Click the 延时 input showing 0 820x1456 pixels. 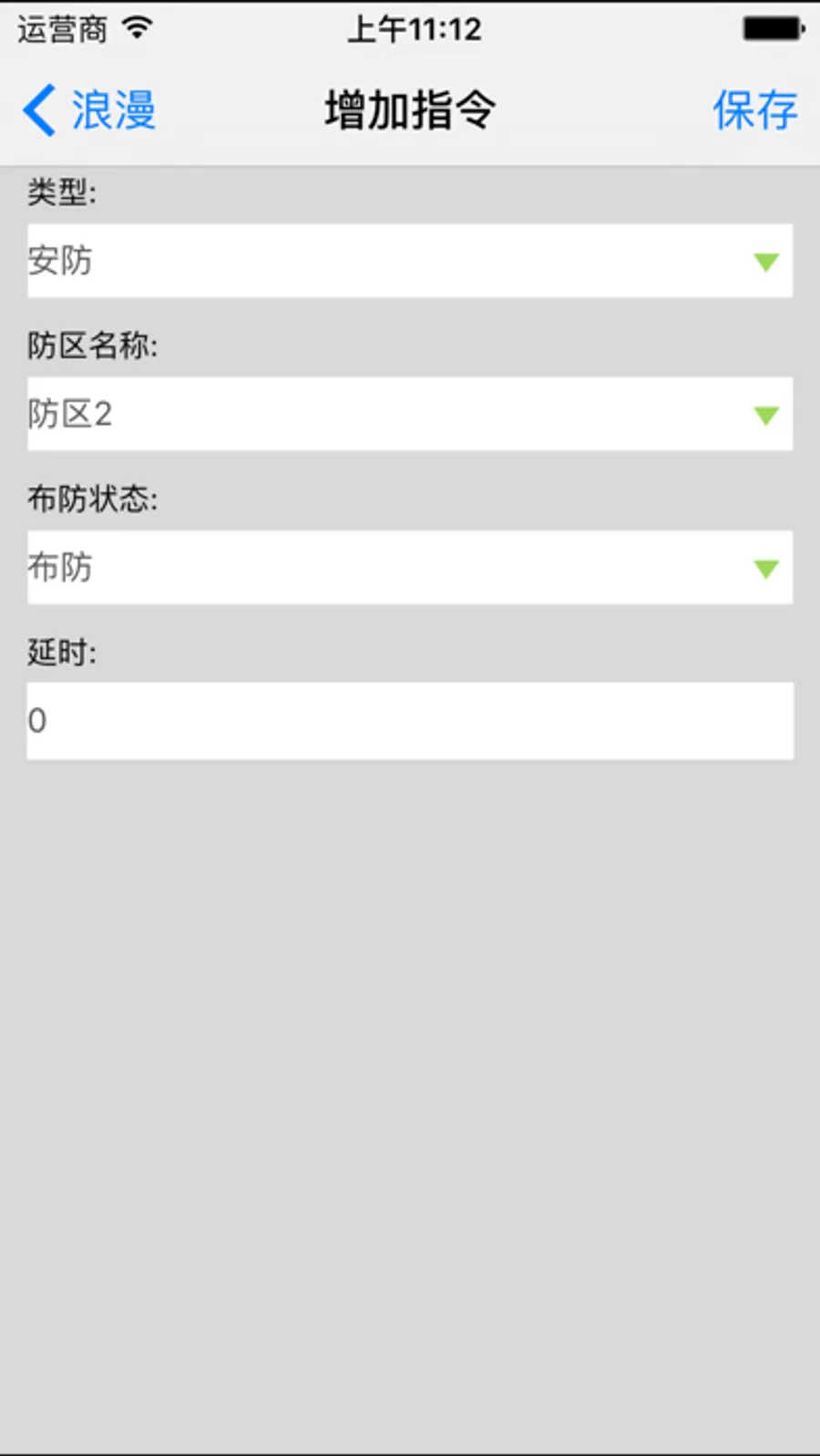(x=410, y=720)
